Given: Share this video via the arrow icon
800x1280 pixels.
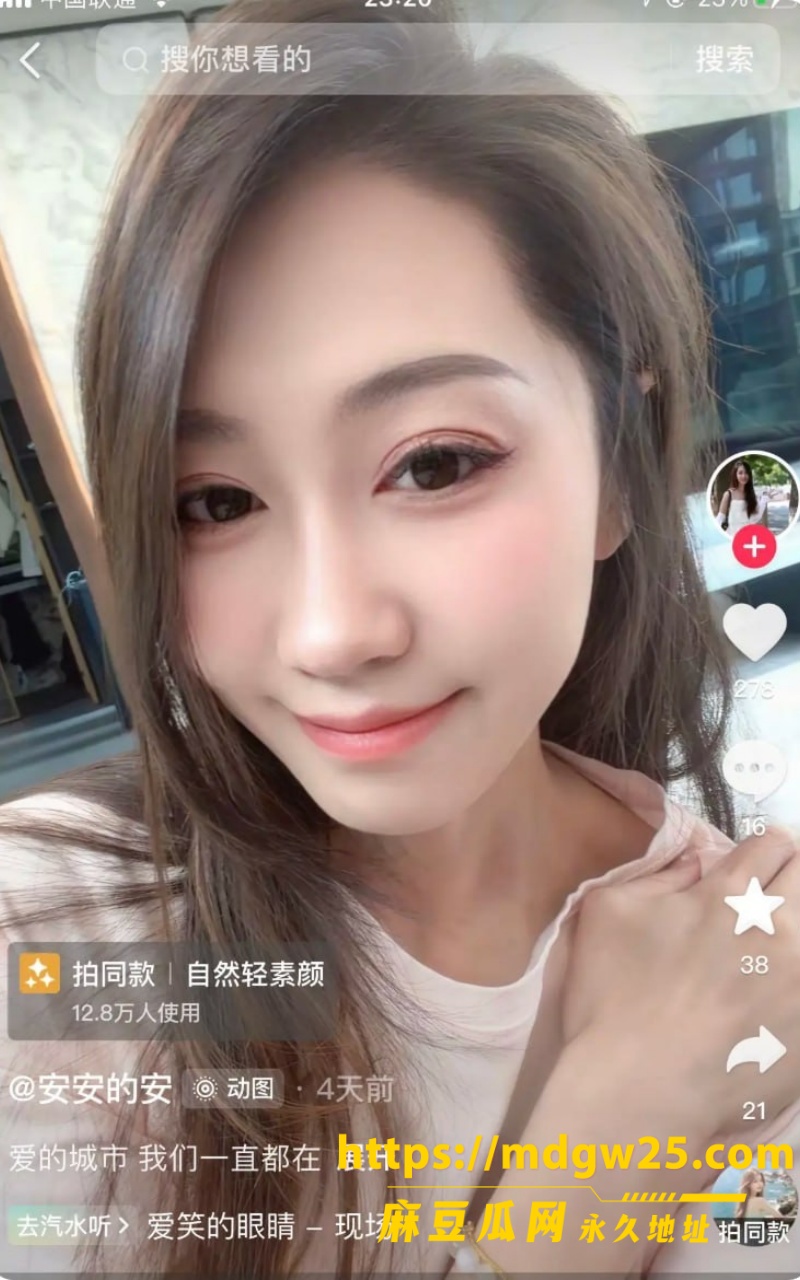Looking at the screenshot, I should coord(755,1052).
